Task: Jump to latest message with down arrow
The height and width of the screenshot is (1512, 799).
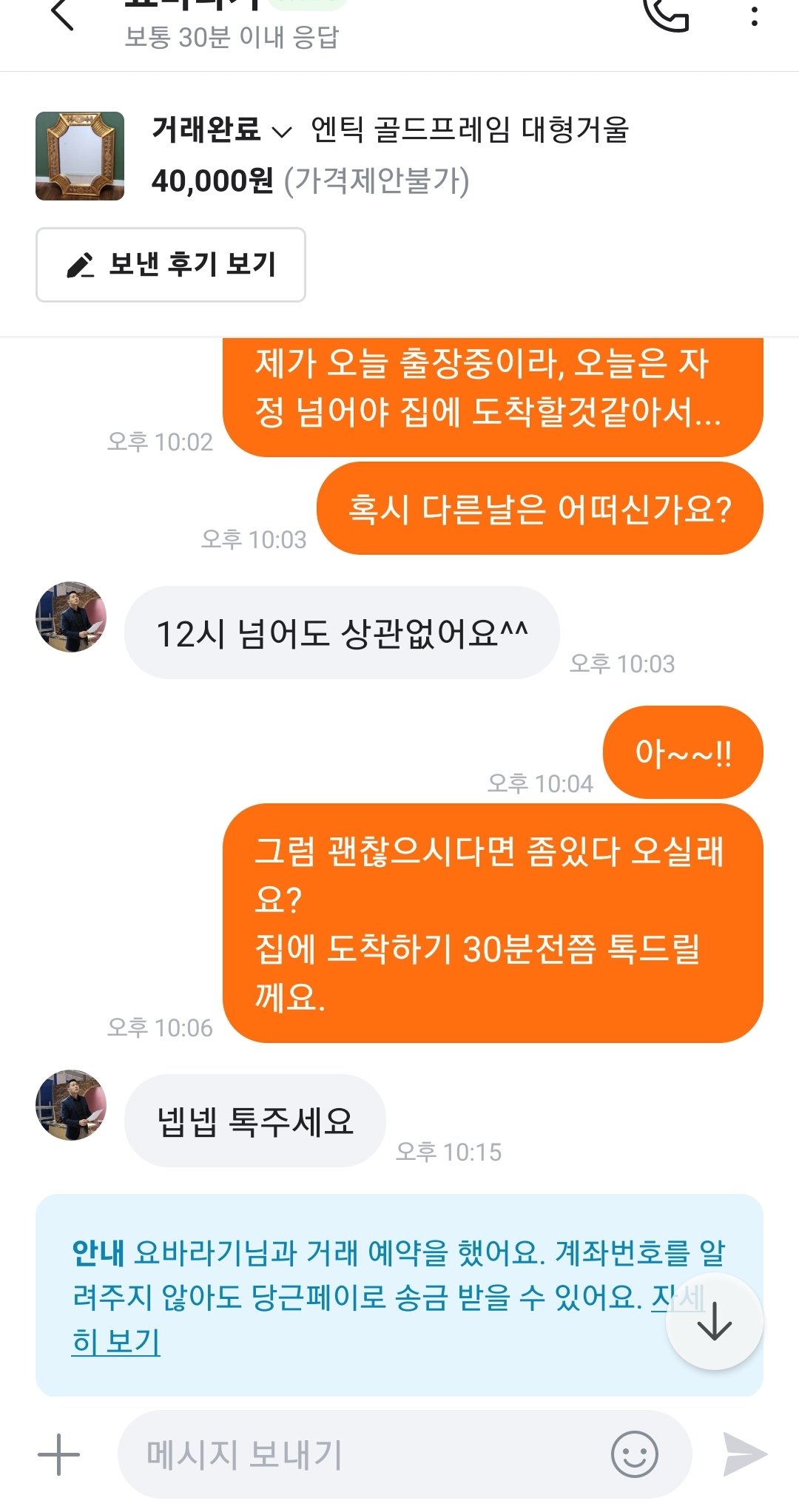Action: tap(714, 1321)
